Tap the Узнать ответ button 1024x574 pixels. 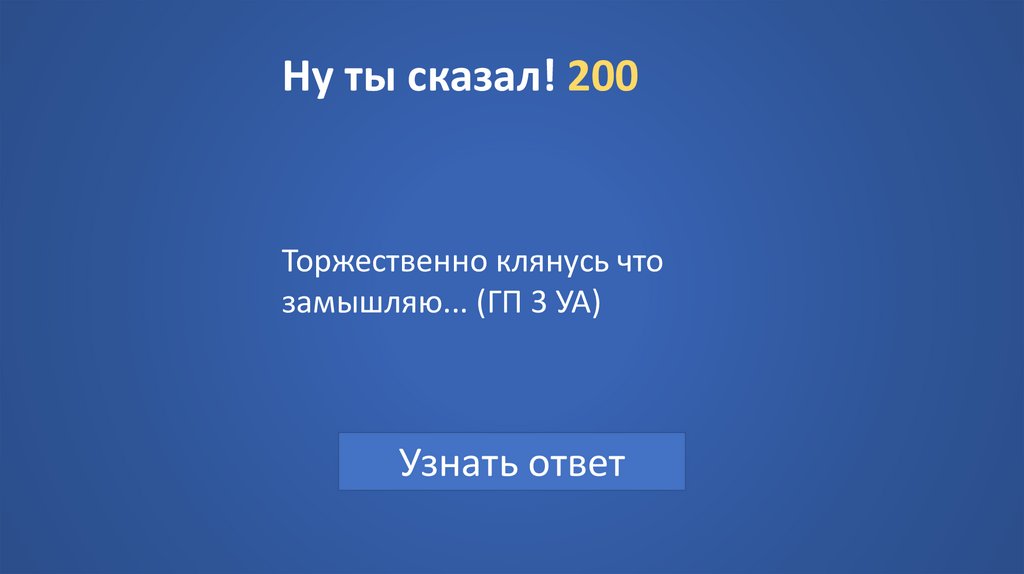[x=512, y=462]
